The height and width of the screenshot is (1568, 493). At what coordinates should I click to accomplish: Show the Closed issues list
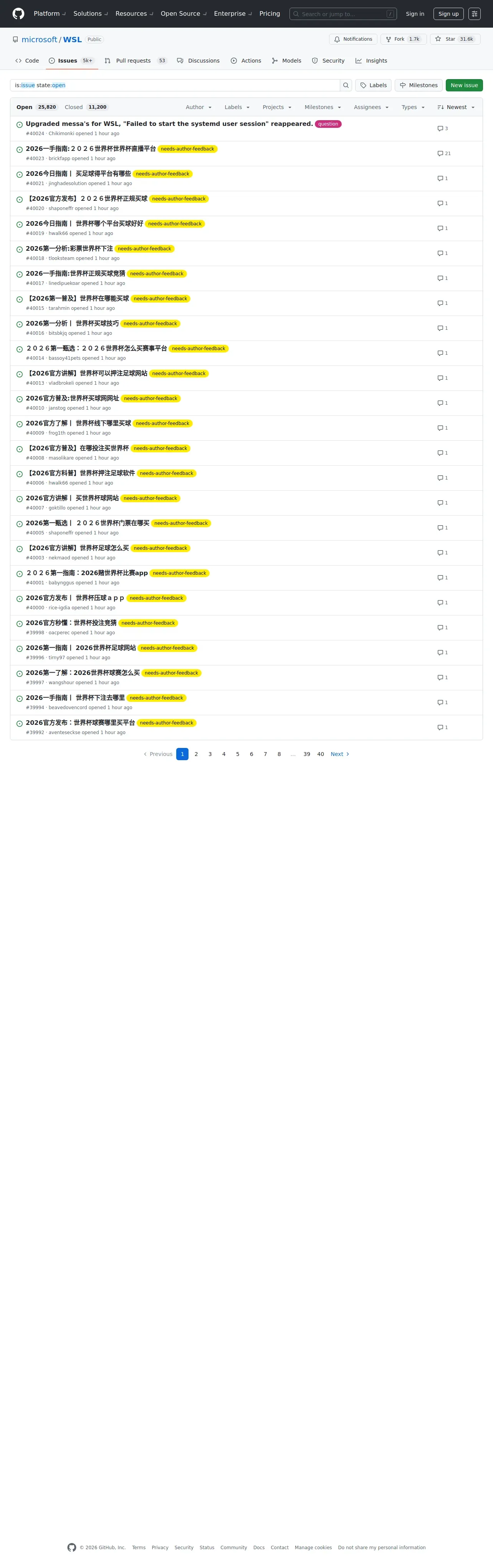tap(86, 107)
